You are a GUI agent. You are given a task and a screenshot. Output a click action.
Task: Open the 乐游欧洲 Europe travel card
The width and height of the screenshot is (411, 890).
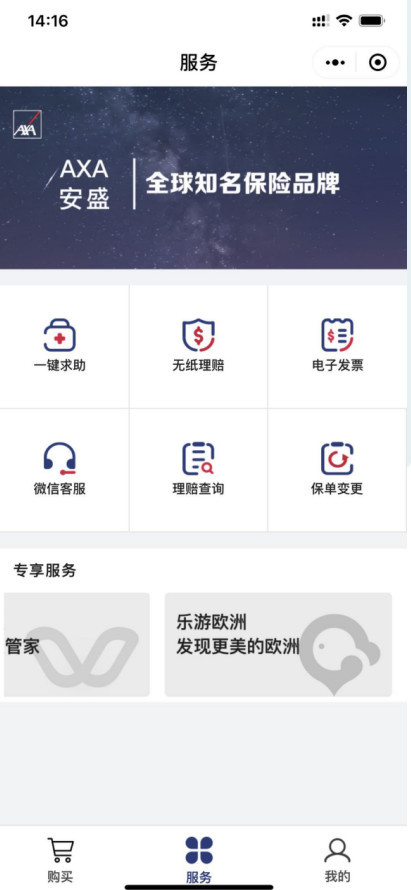click(278, 645)
